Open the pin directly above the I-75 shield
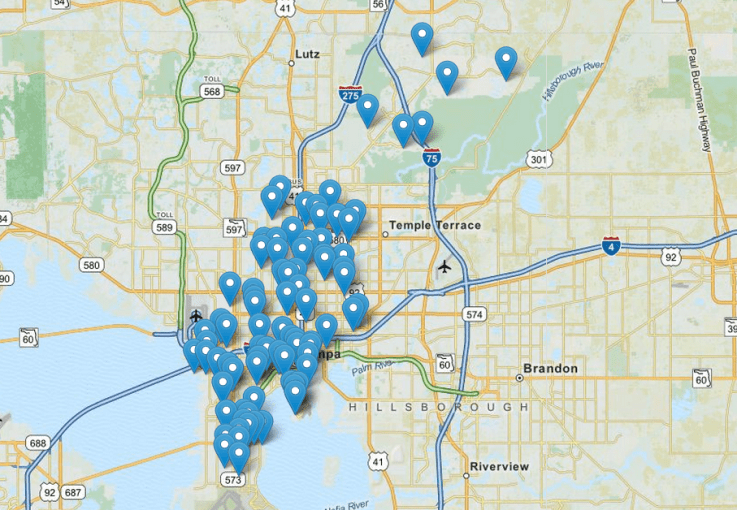Image resolution: width=737 pixels, height=510 pixels. click(x=422, y=125)
